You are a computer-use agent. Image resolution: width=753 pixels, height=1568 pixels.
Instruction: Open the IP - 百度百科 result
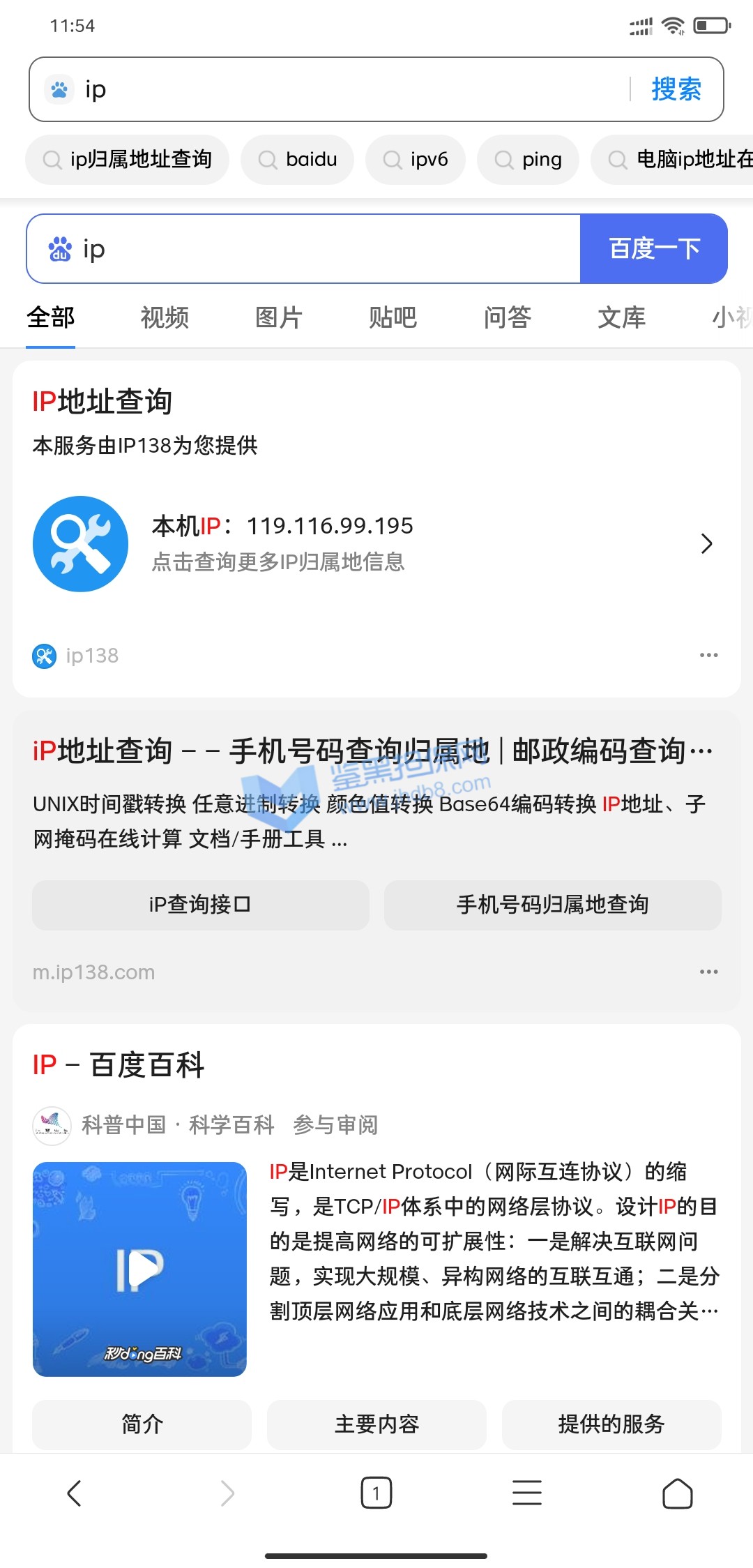(x=119, y=1065)
